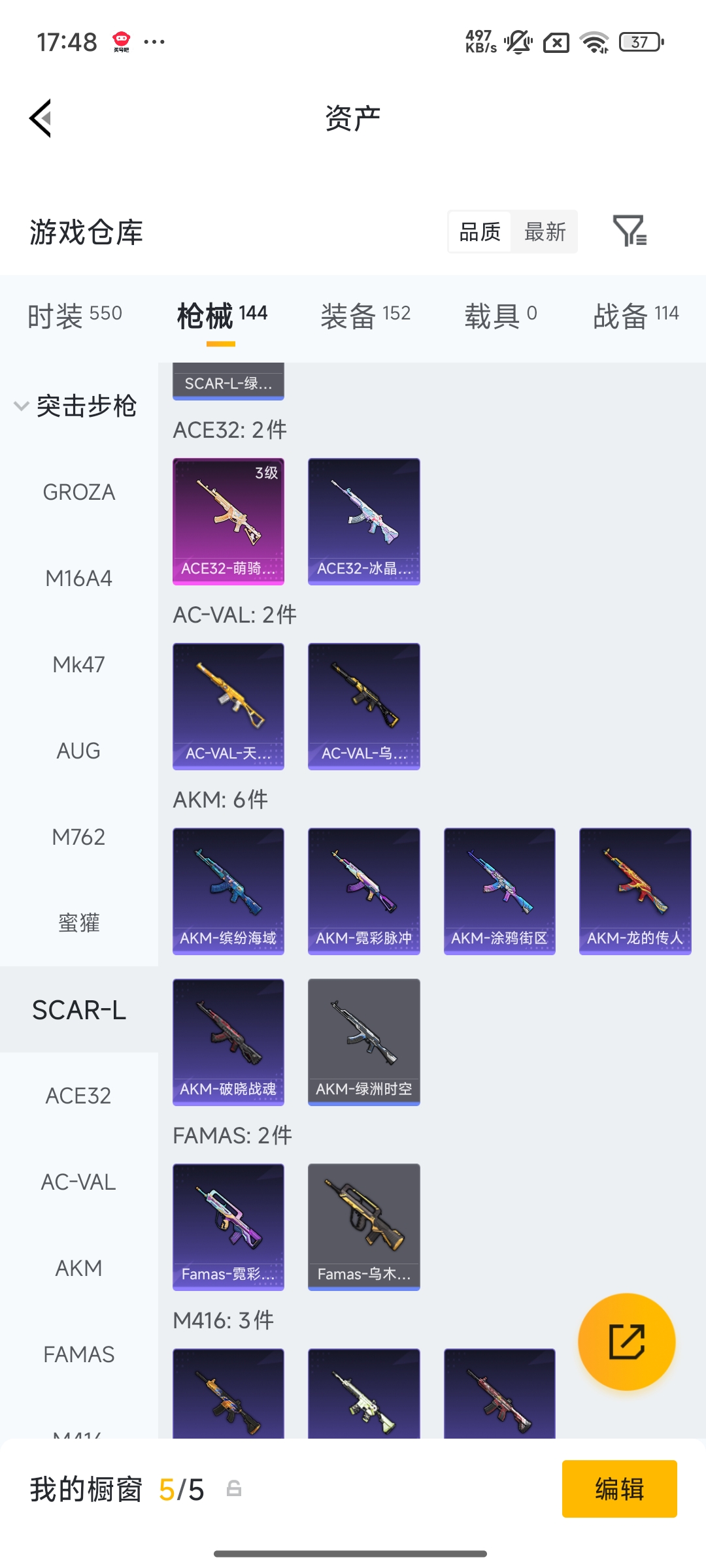The image size is (706, 1568).
Task: Select M762 in the weapon list
Action: [79, 837]
